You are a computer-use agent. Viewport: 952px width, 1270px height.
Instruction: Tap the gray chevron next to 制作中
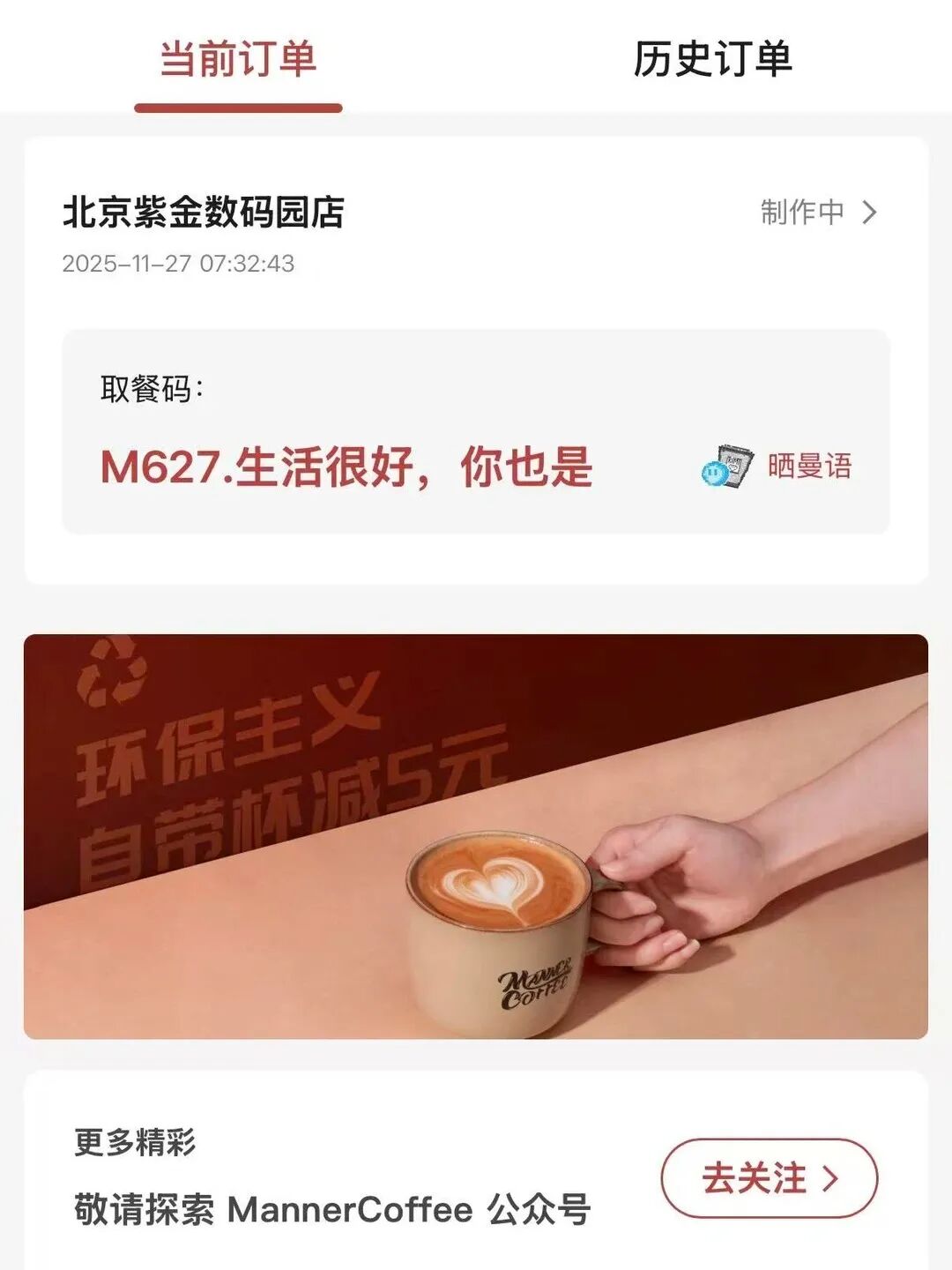873,212
